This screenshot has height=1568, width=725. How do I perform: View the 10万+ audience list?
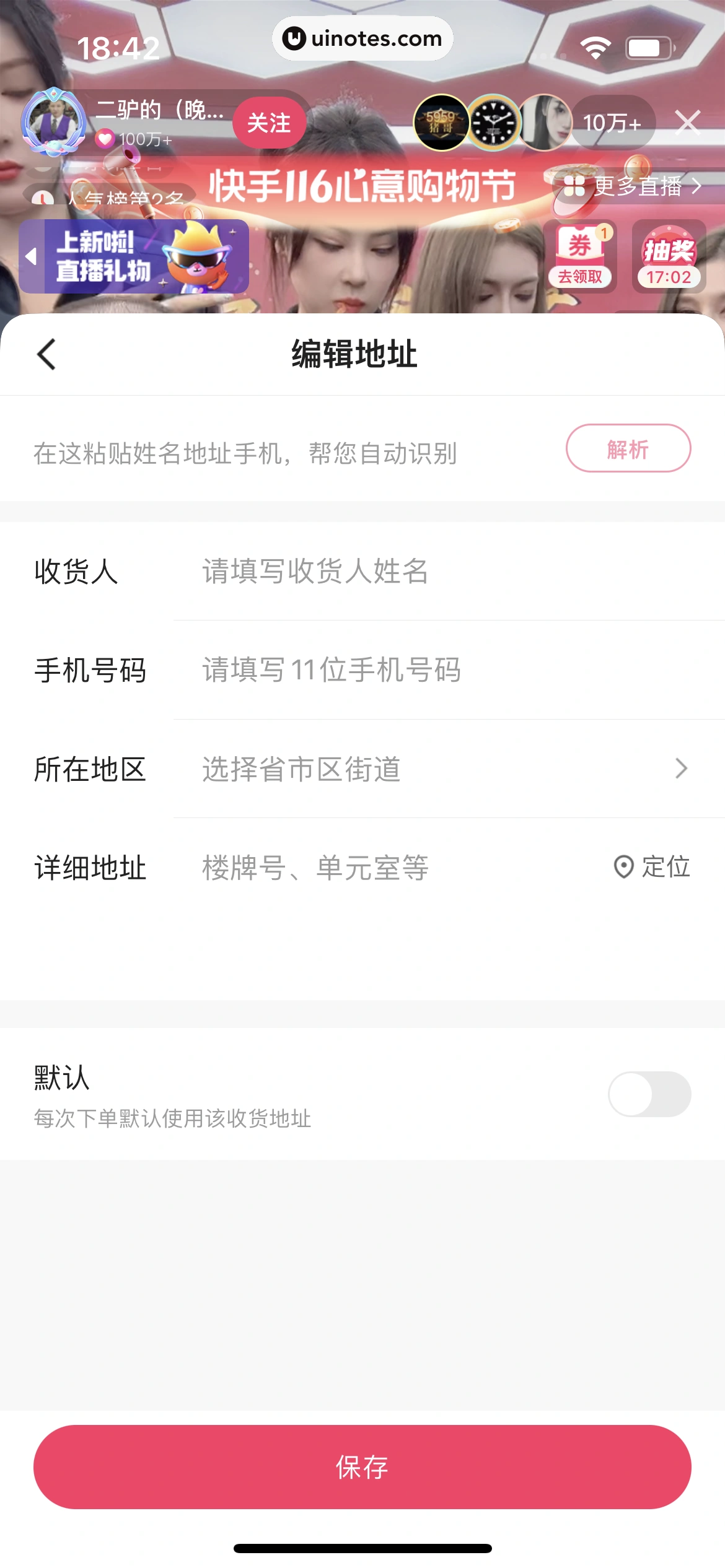612,123
